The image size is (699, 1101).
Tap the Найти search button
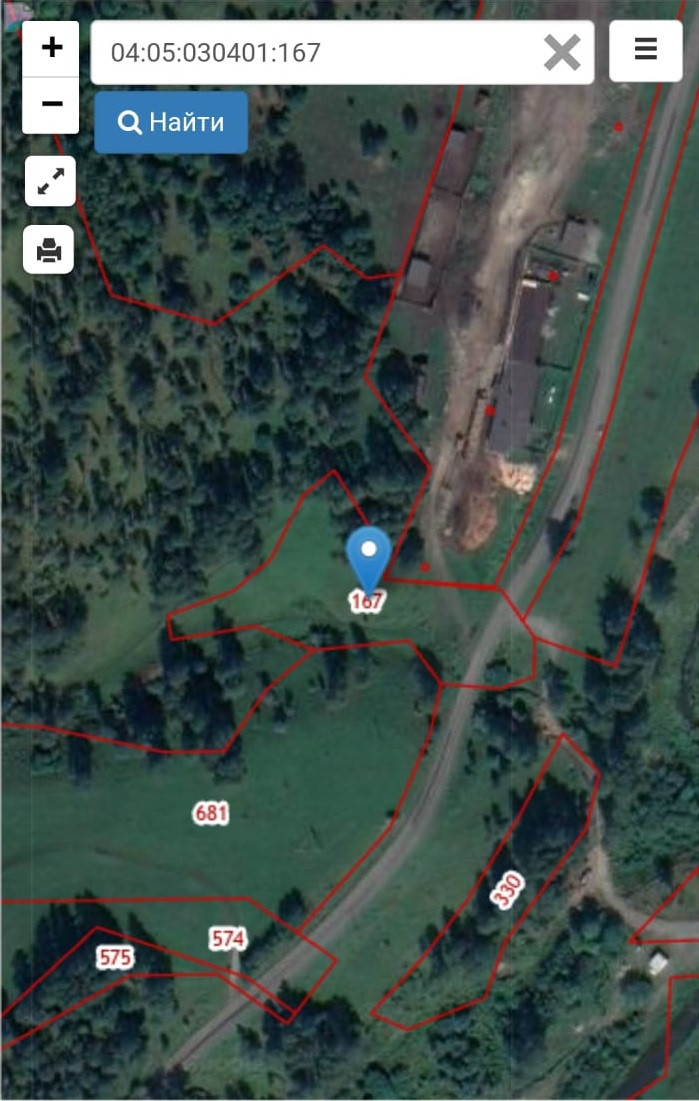171,123
